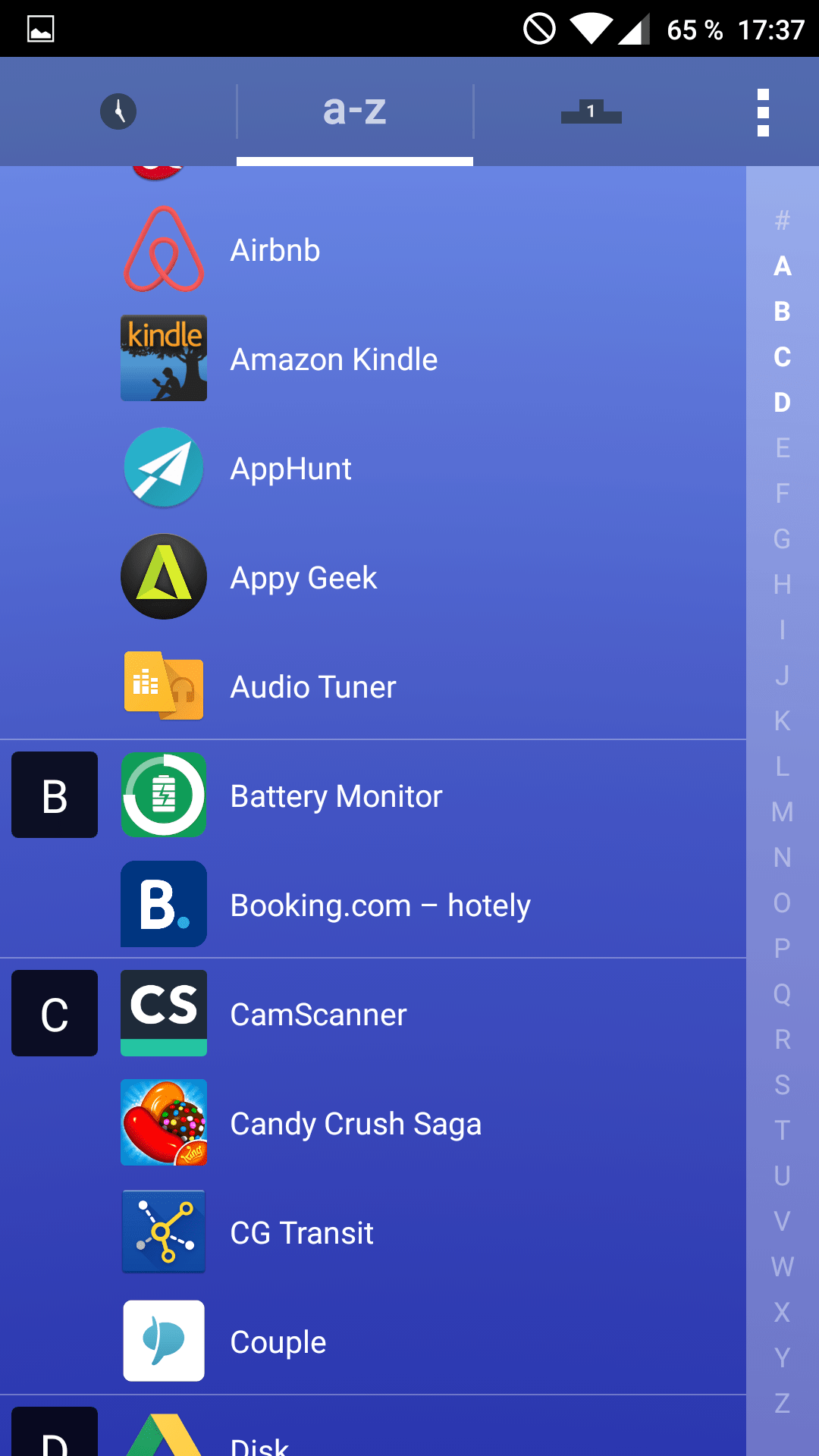Jump to letter A in the index
819x1456 pixels.
point(783,265)
